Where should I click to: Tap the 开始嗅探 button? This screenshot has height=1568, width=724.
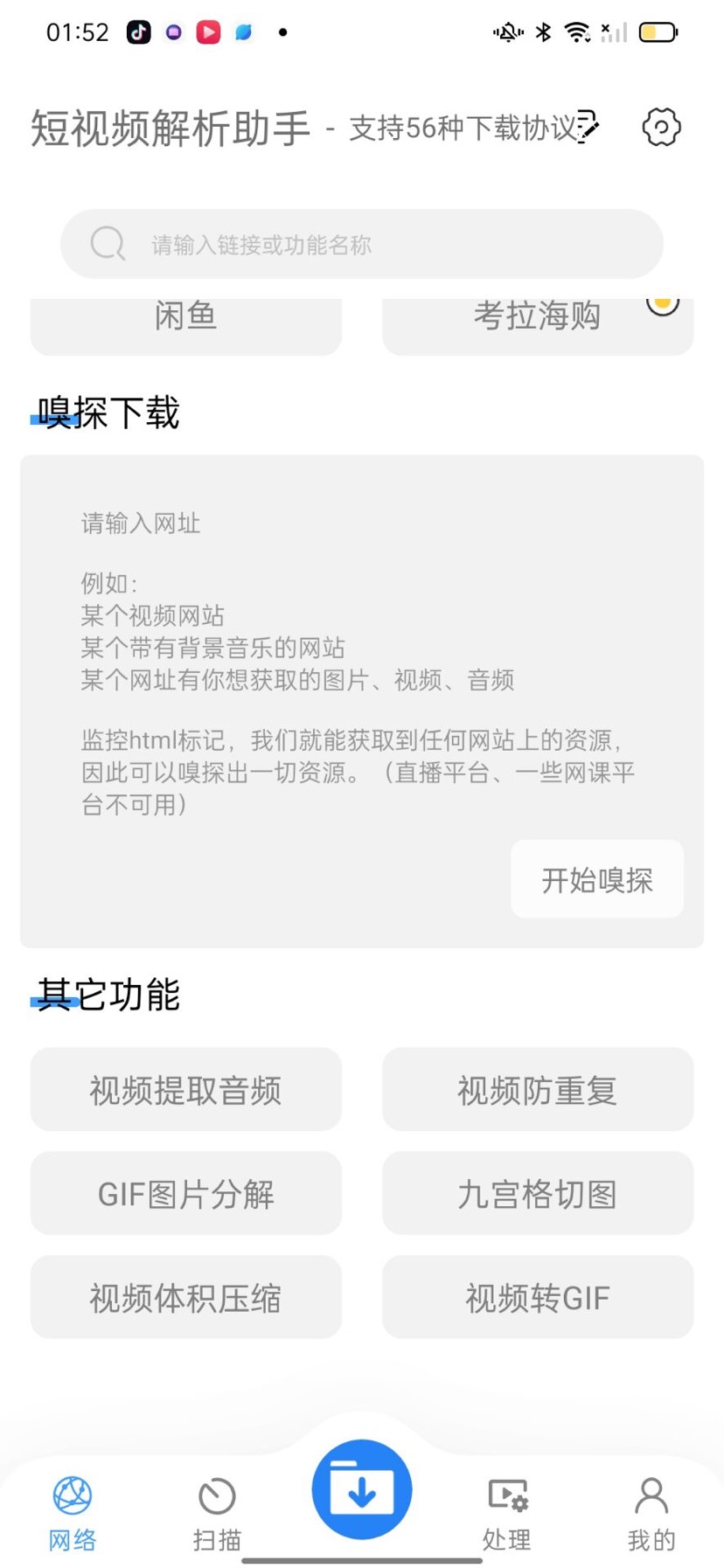pos(597,879)
